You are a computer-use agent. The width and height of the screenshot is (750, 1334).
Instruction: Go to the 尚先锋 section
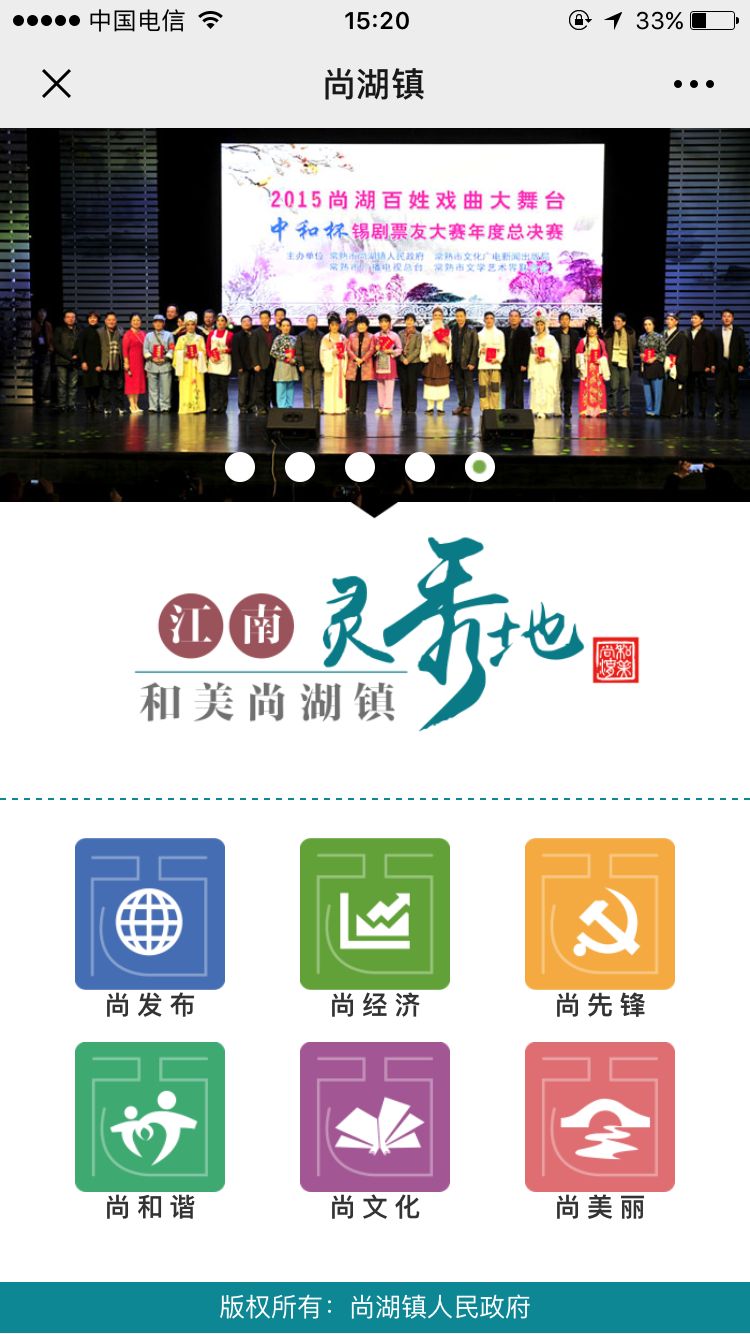[x=600, y=914]
